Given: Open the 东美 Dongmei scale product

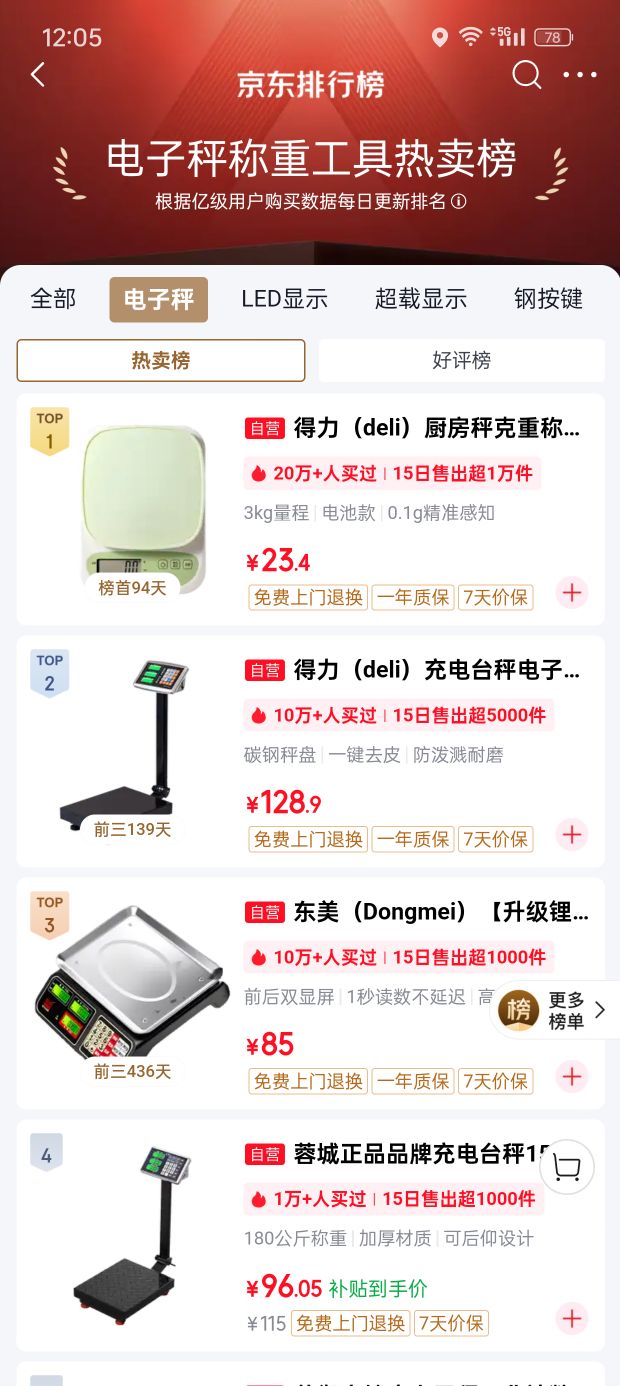Looking at the screenshot, I should tap(311, 994).
